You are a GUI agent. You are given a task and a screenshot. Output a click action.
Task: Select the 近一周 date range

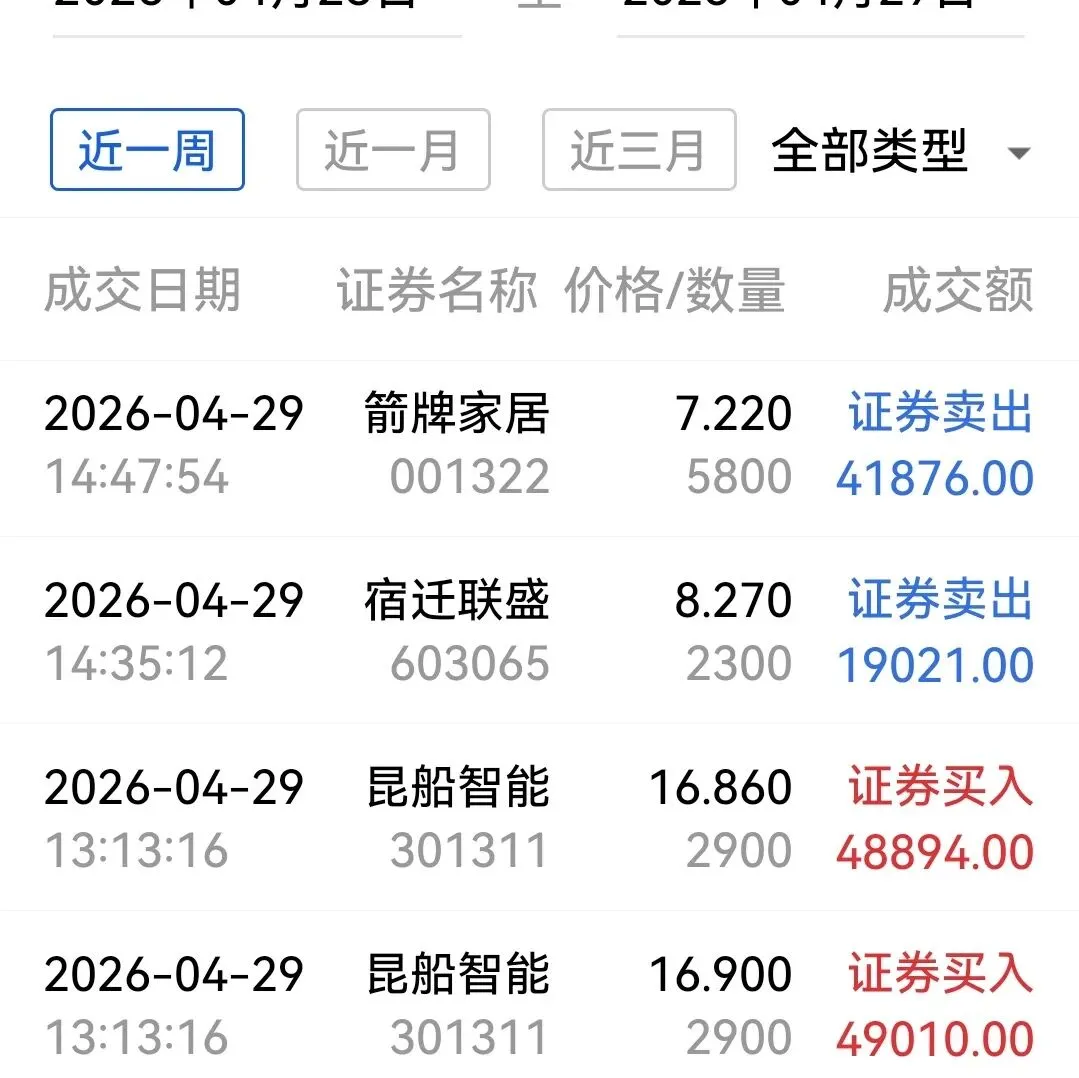tap(147, 150)
